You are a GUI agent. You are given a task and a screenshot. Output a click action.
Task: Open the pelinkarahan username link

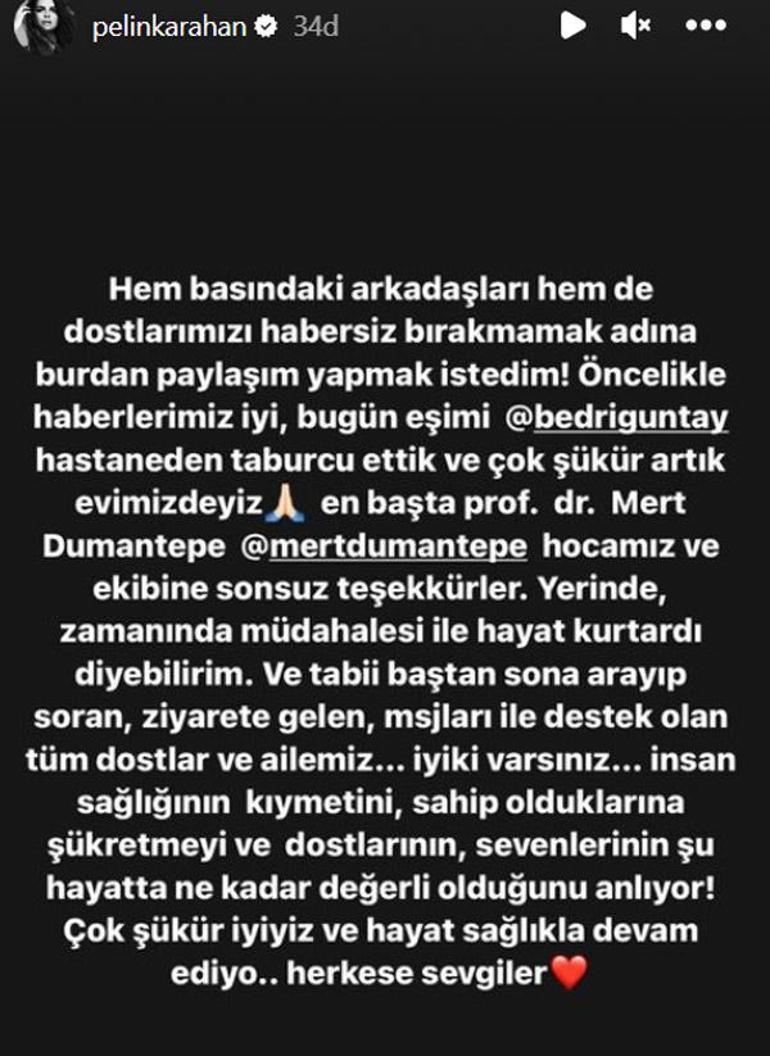(x=168, y=27)
